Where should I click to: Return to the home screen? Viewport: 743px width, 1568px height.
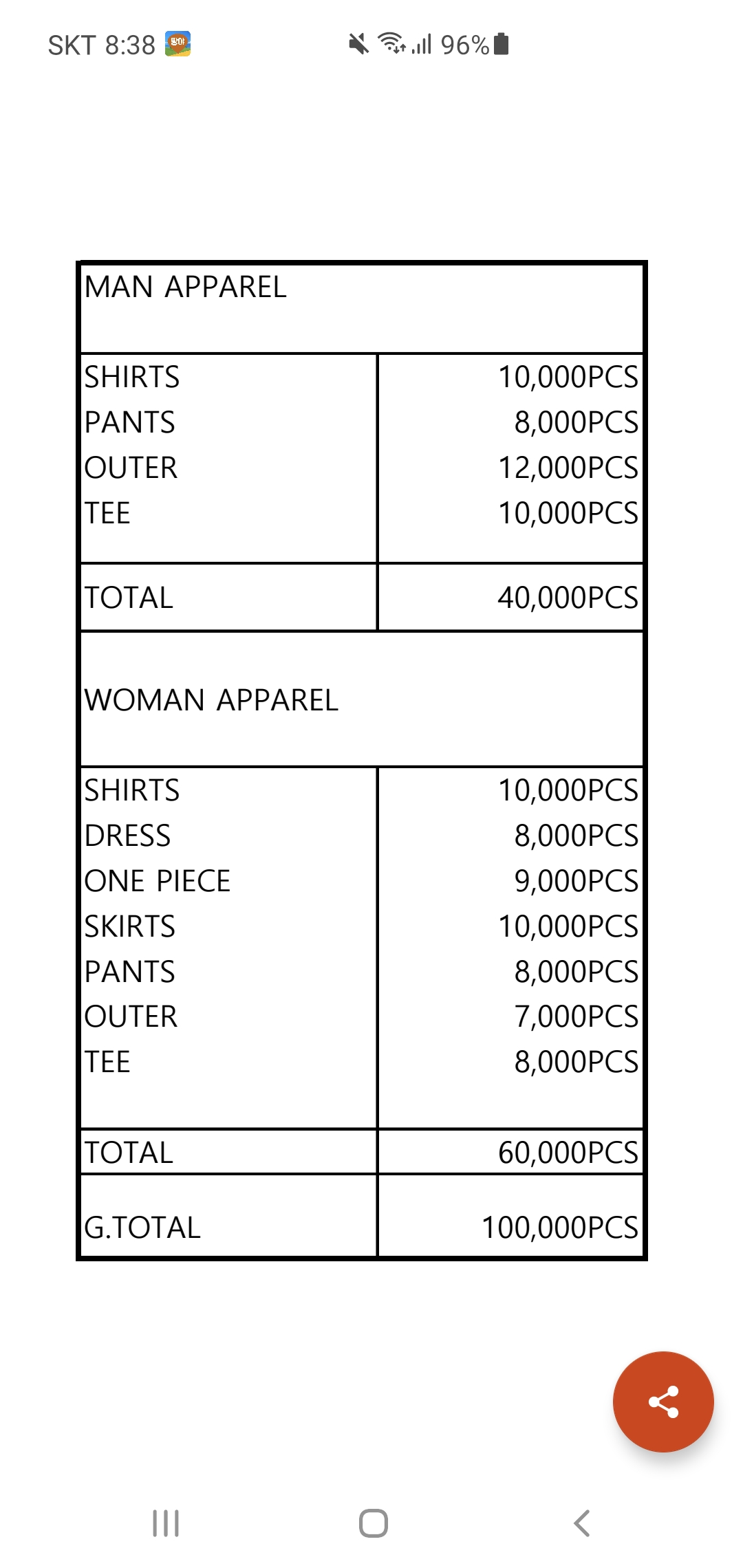click(x=373, y=1523)
